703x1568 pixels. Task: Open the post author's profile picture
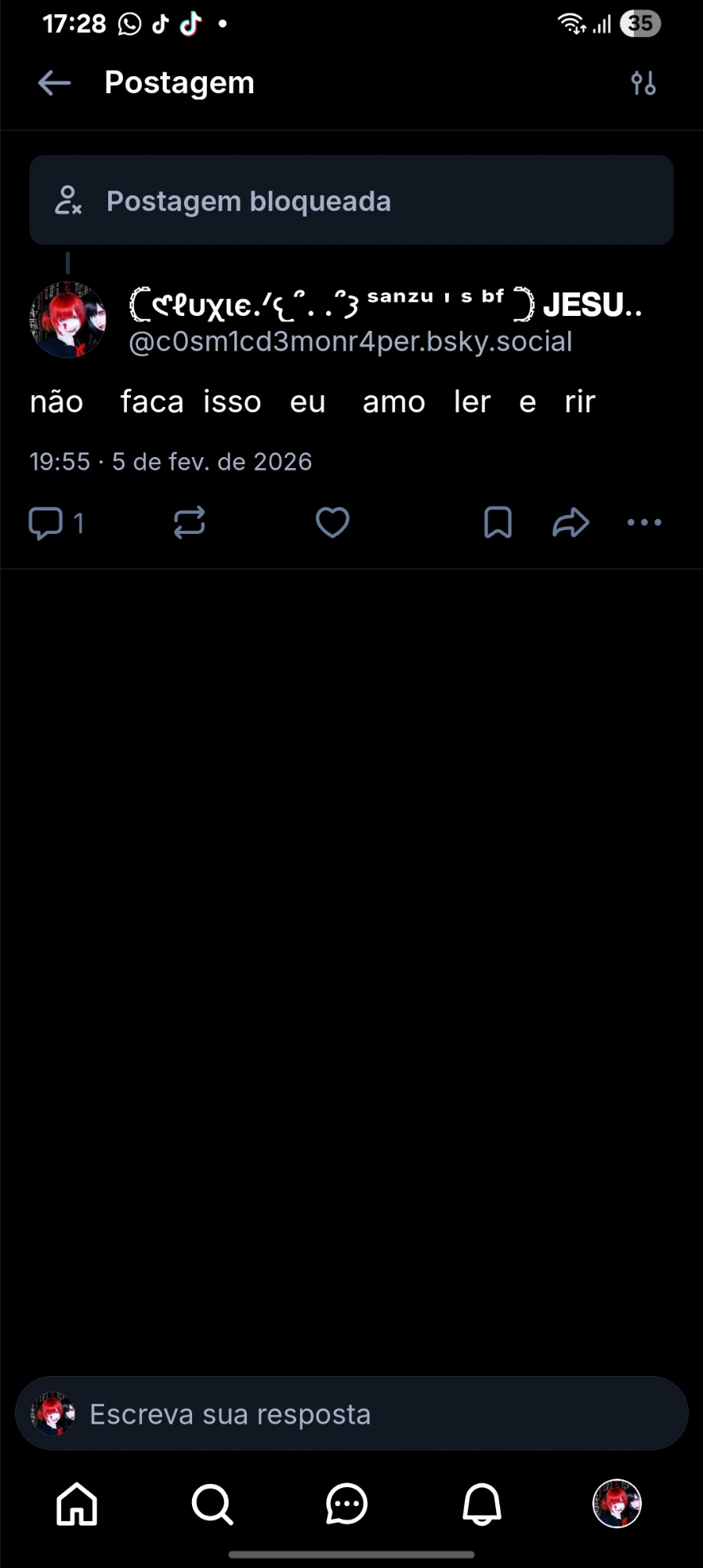coord(67,320)
